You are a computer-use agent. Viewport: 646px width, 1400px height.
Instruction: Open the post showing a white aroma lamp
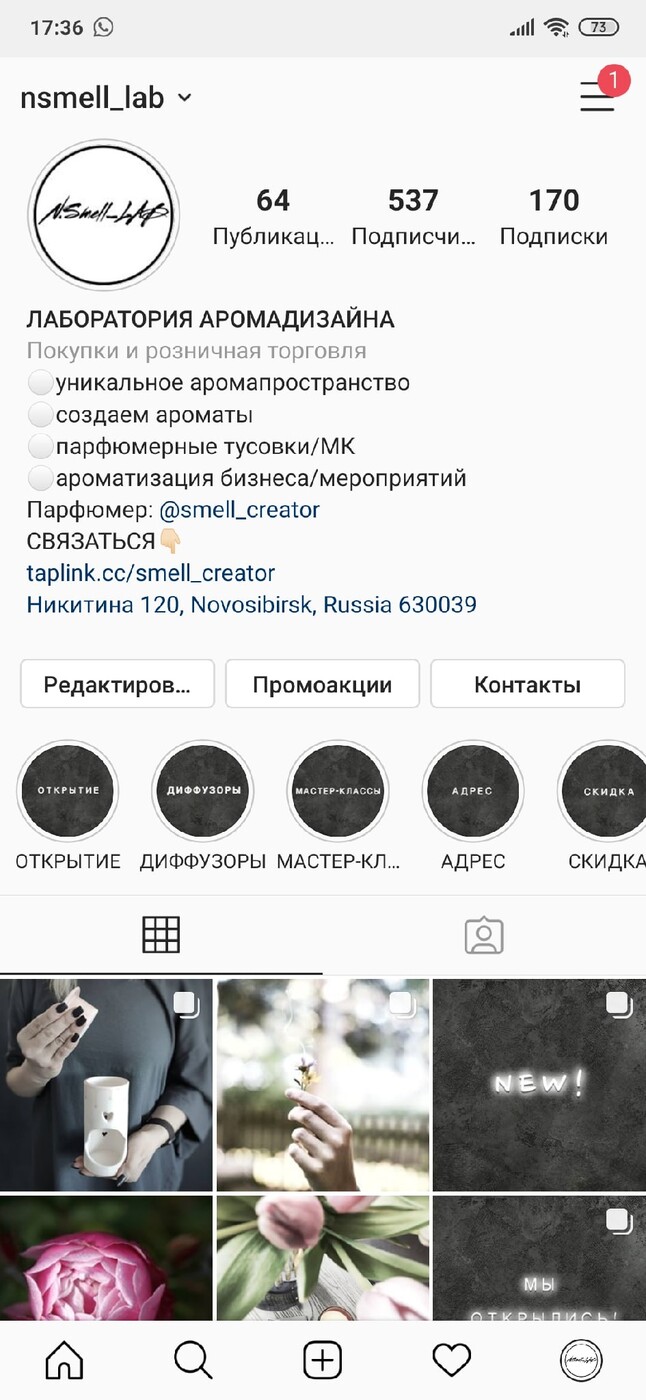(106, 1085)
